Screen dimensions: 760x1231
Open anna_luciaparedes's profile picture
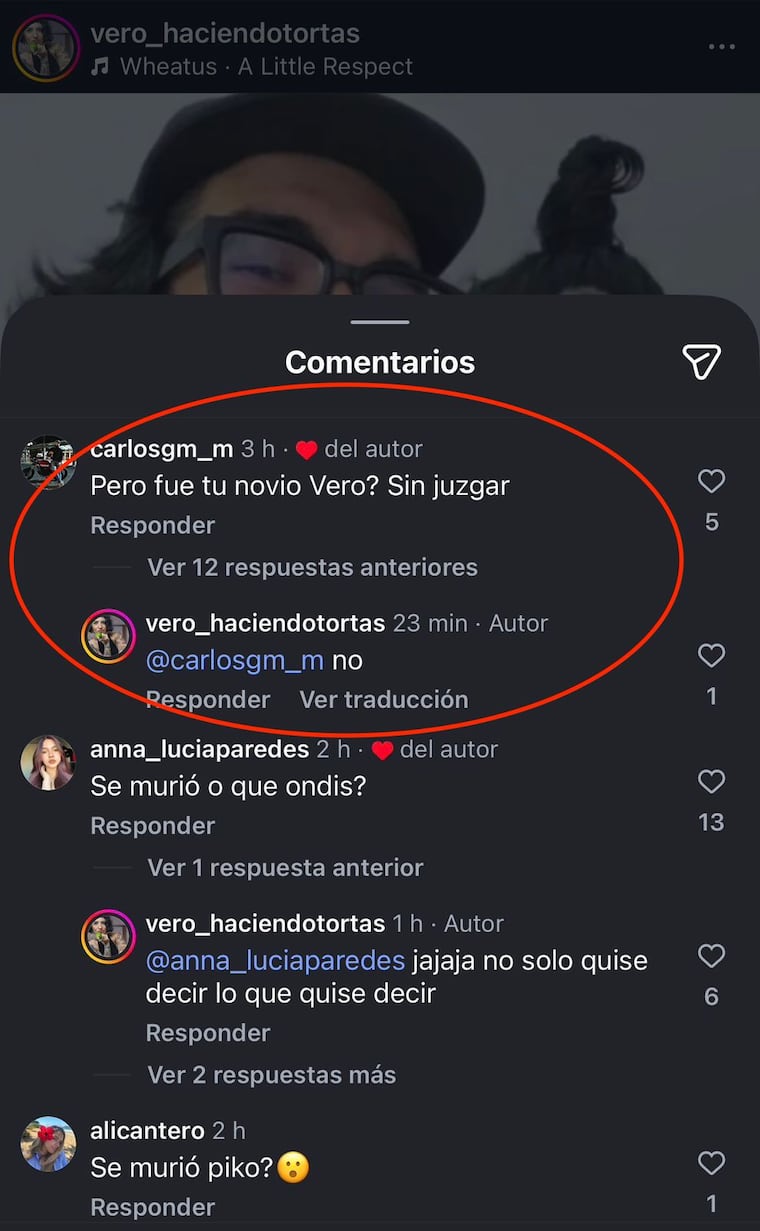click(47, 763)
